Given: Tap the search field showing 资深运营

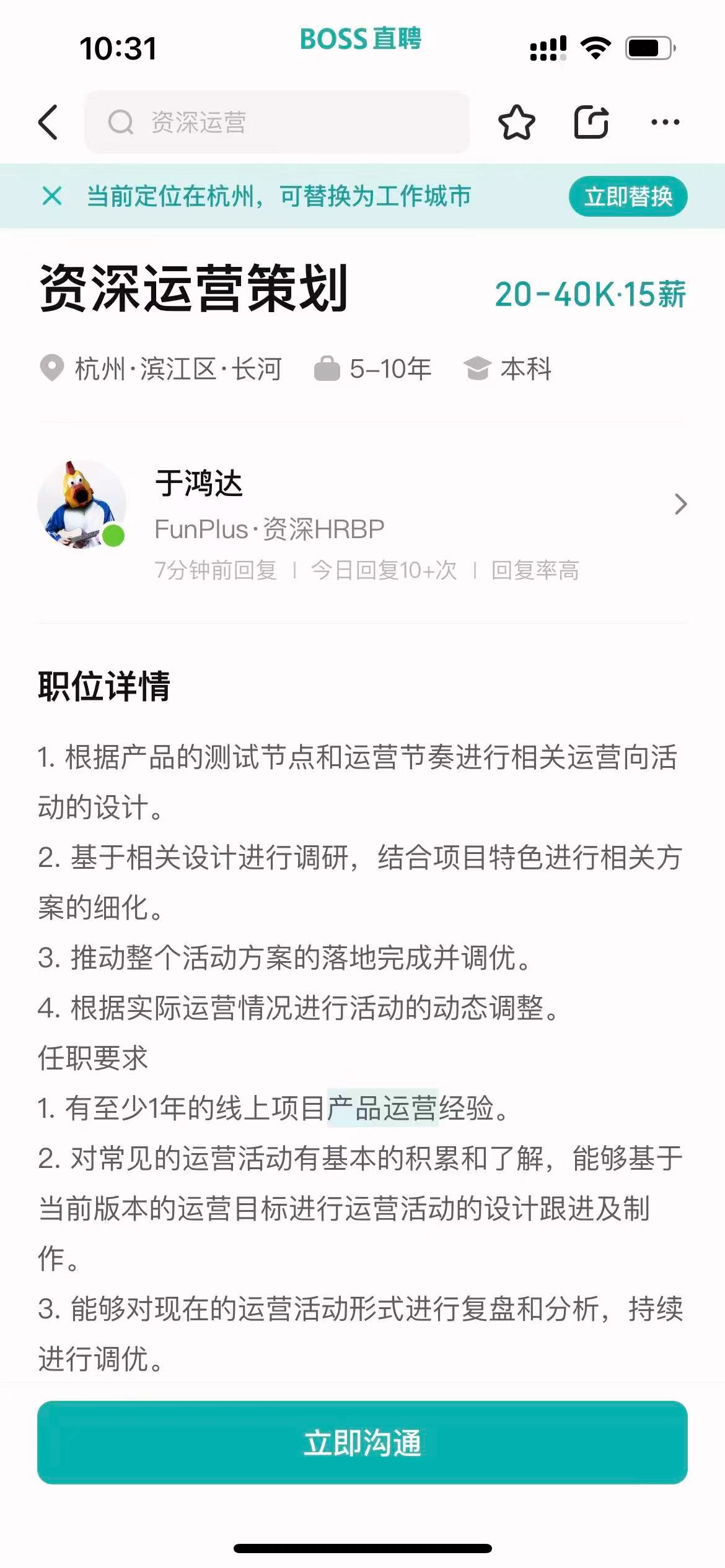Looking at the screenshot, I should 279,122.
